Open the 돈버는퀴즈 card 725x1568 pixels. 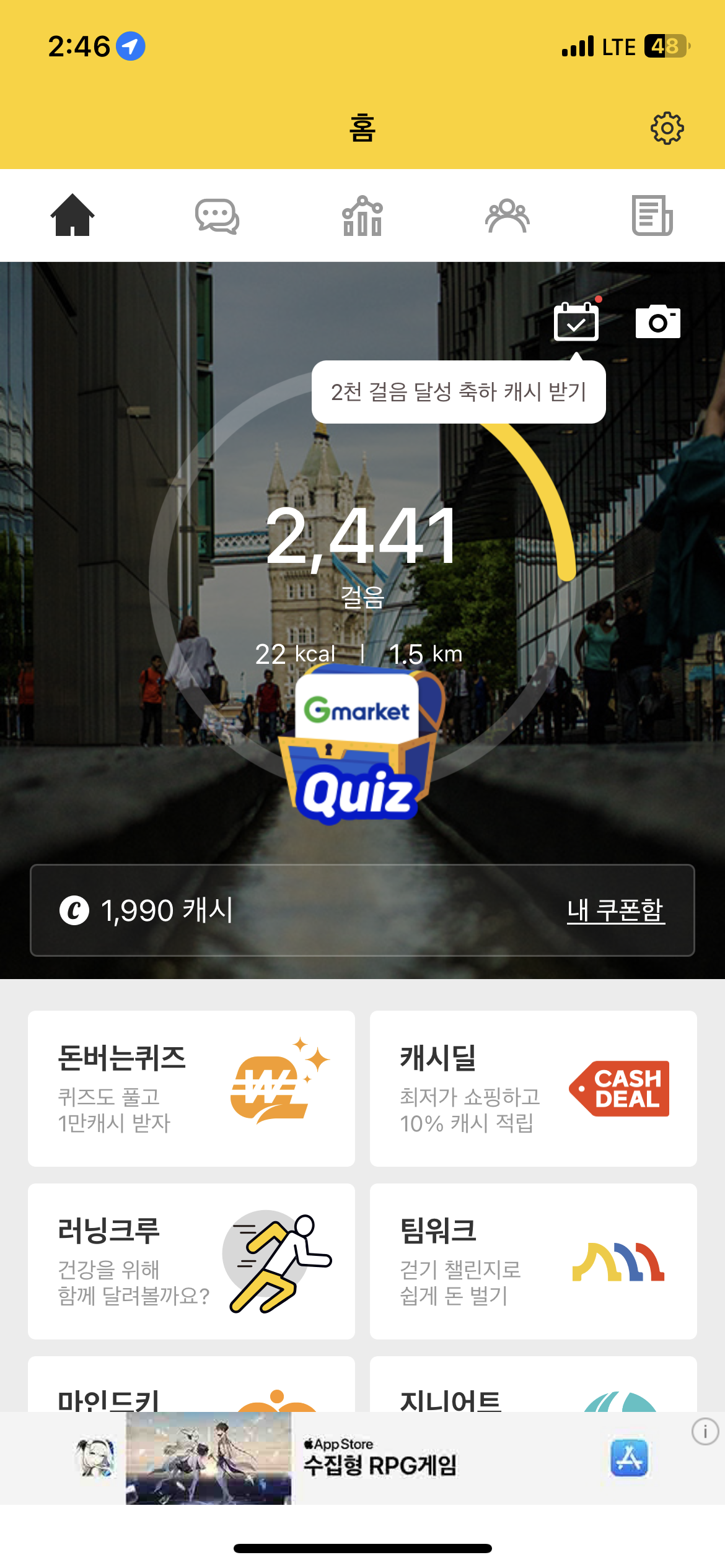click(191, 1088)
